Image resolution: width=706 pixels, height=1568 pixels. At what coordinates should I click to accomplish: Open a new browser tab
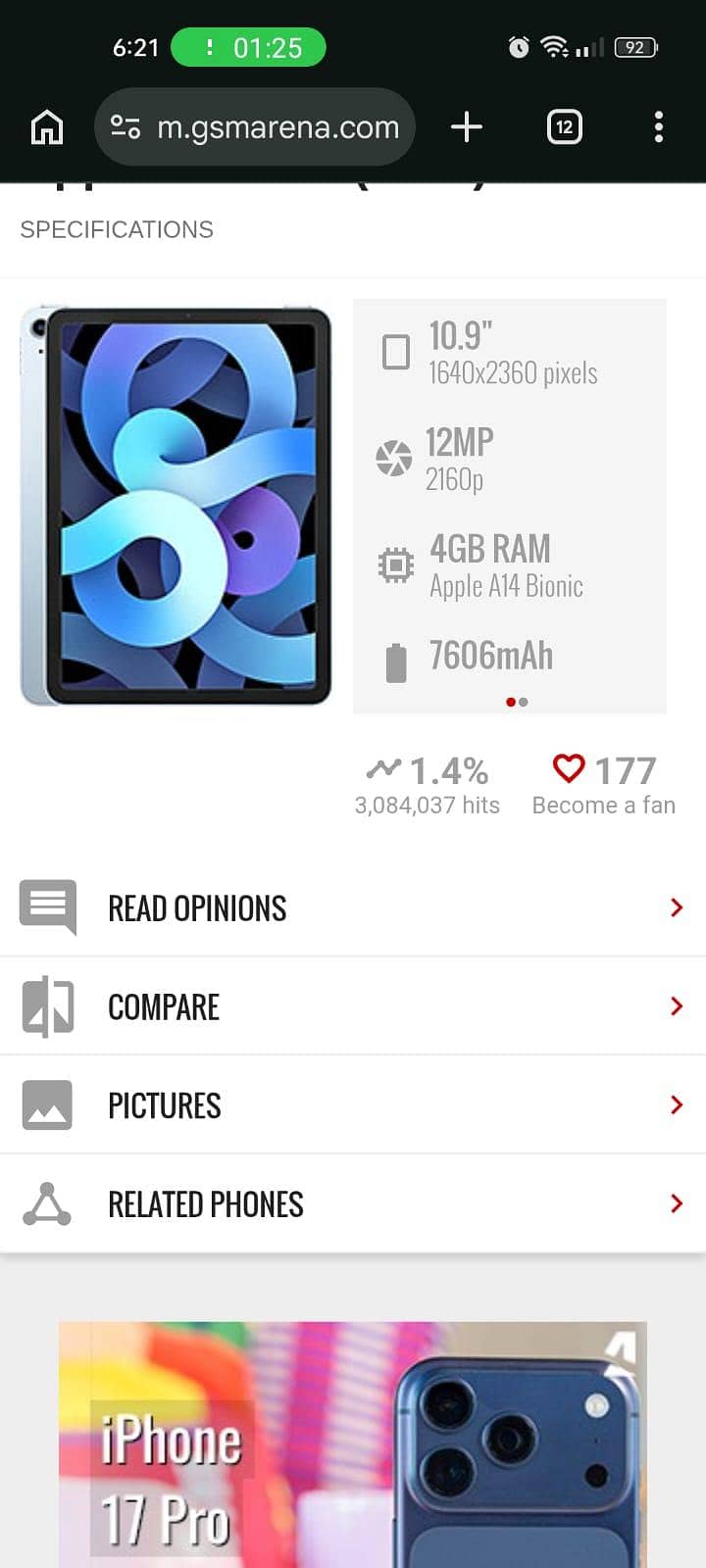(467, 127)
